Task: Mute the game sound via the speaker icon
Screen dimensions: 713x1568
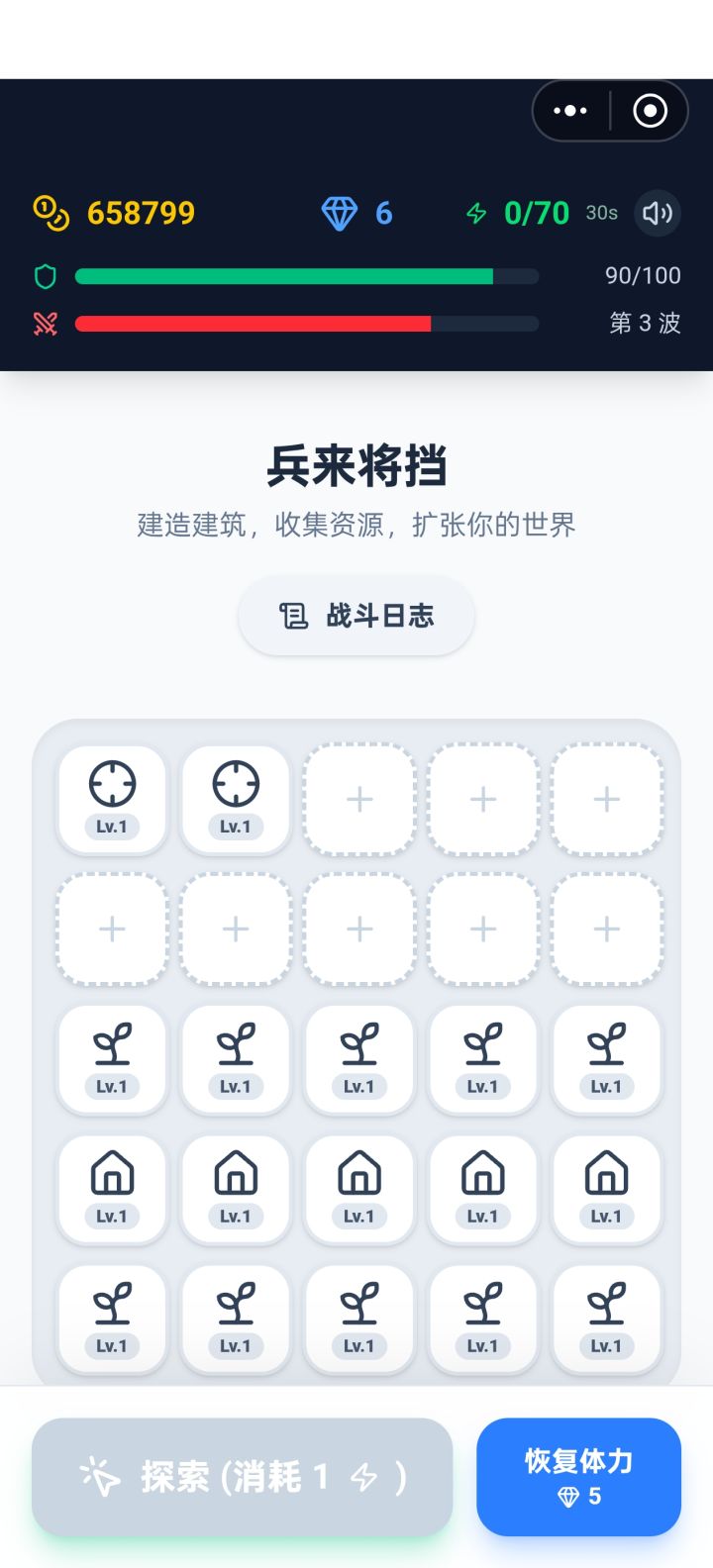Action: (x=657, y=213)
